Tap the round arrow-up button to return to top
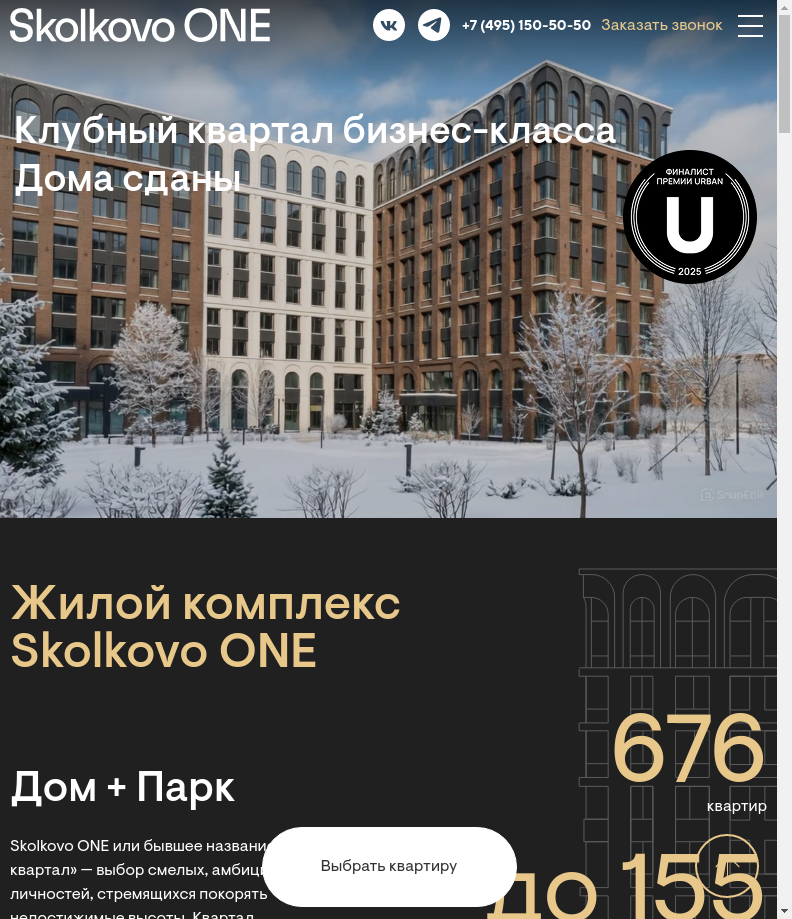The width and height of the screenshot is (792, 919). 727,865
